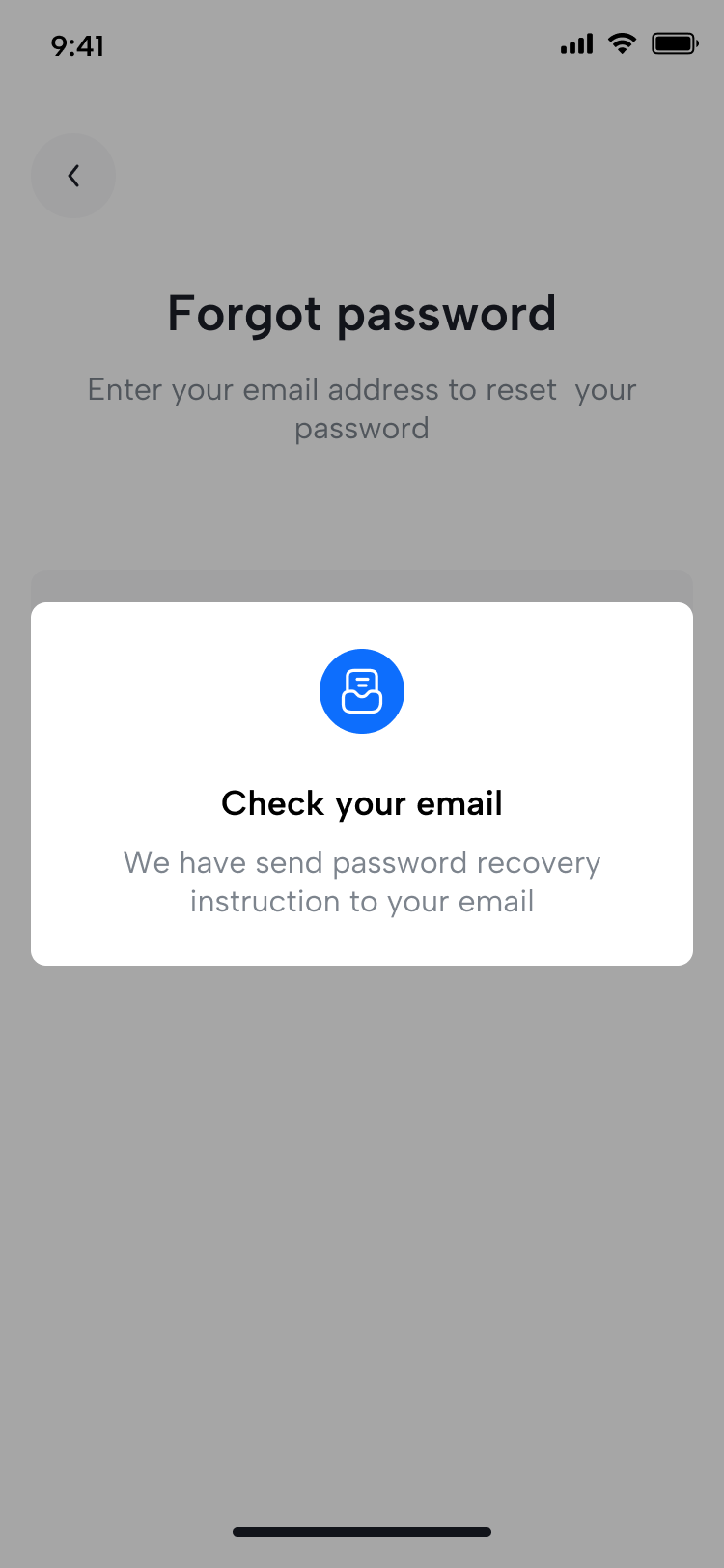Tap the 9:41 clock in status bar
Viewport: 724px width, 1568px height.
point(78,45)
